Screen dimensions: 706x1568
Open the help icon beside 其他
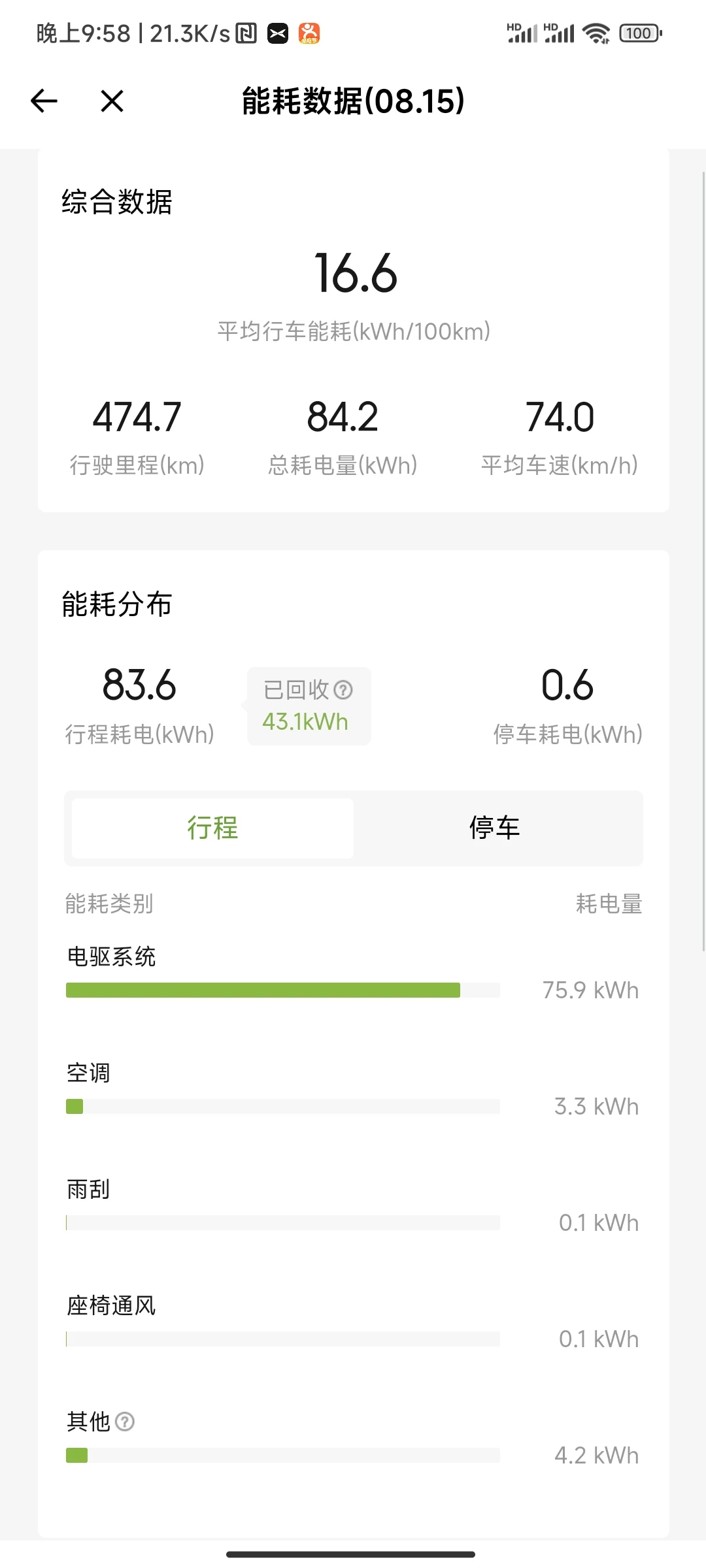(125, 1422)
